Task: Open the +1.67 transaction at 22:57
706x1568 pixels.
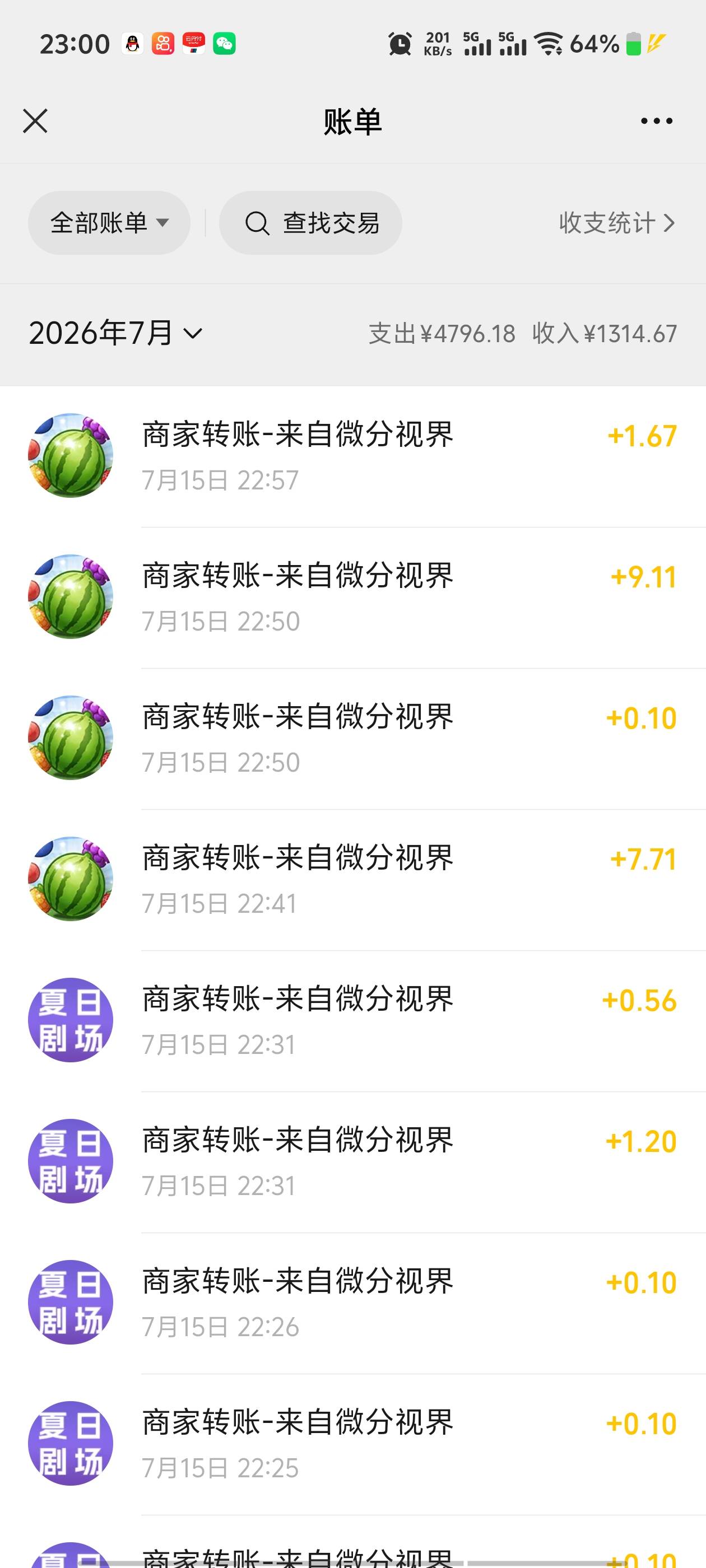Action: [x=354, y=456]
